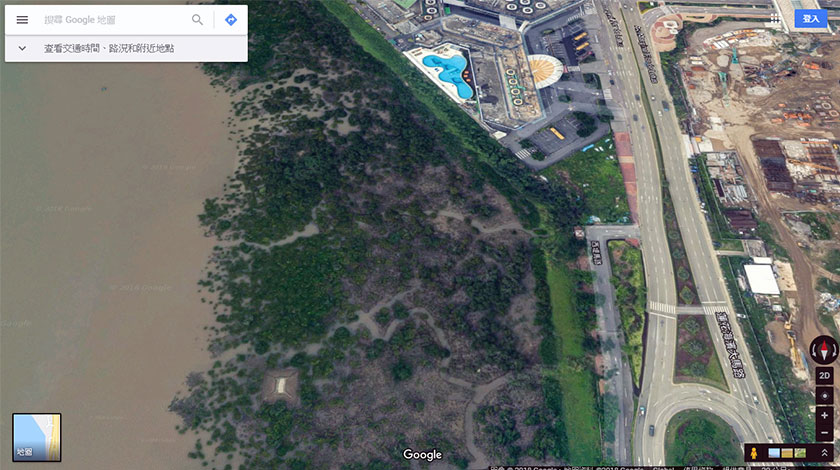Screen dimensions: 840x470
Task: Switch to 2D view
Action: point(824,376)
